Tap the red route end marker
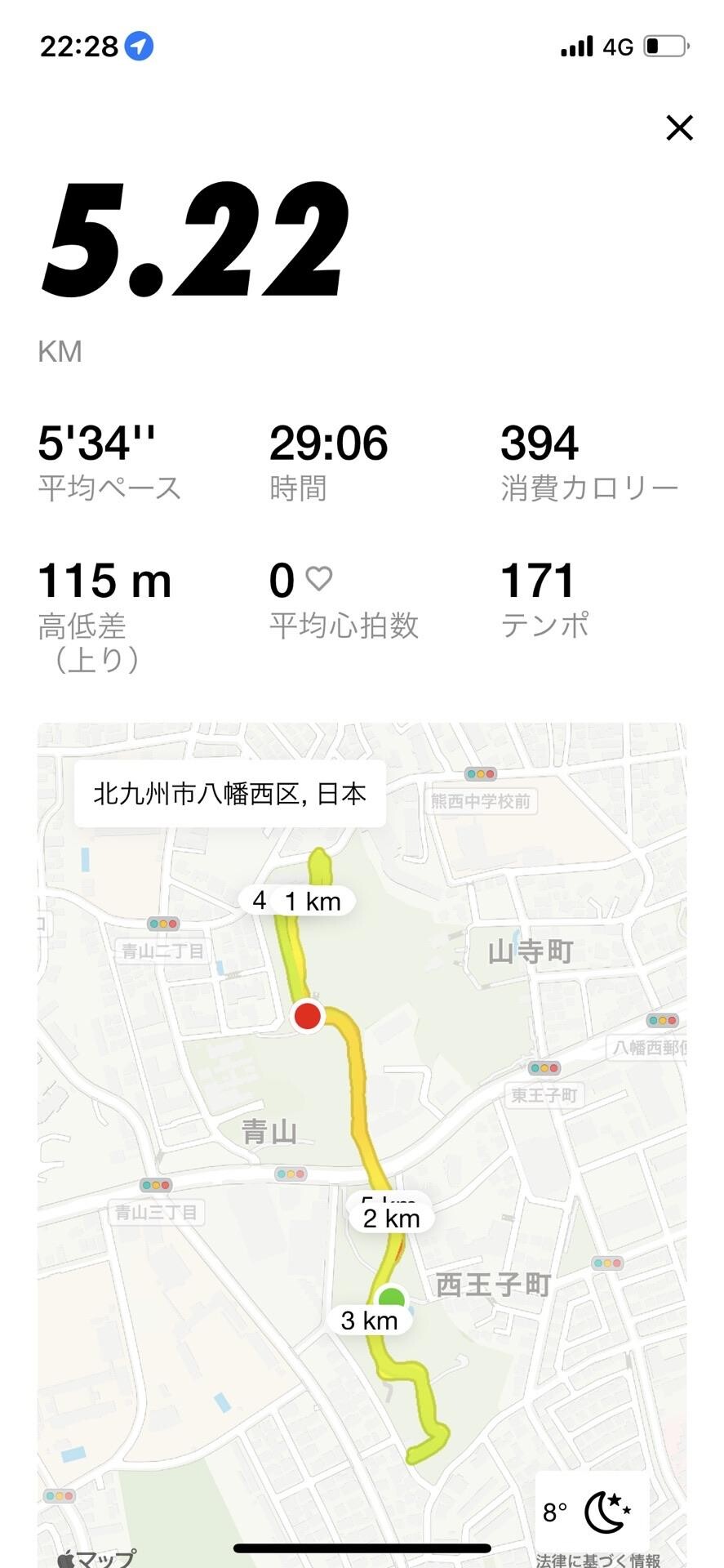724x1568 pixels. click(307, 1015)
